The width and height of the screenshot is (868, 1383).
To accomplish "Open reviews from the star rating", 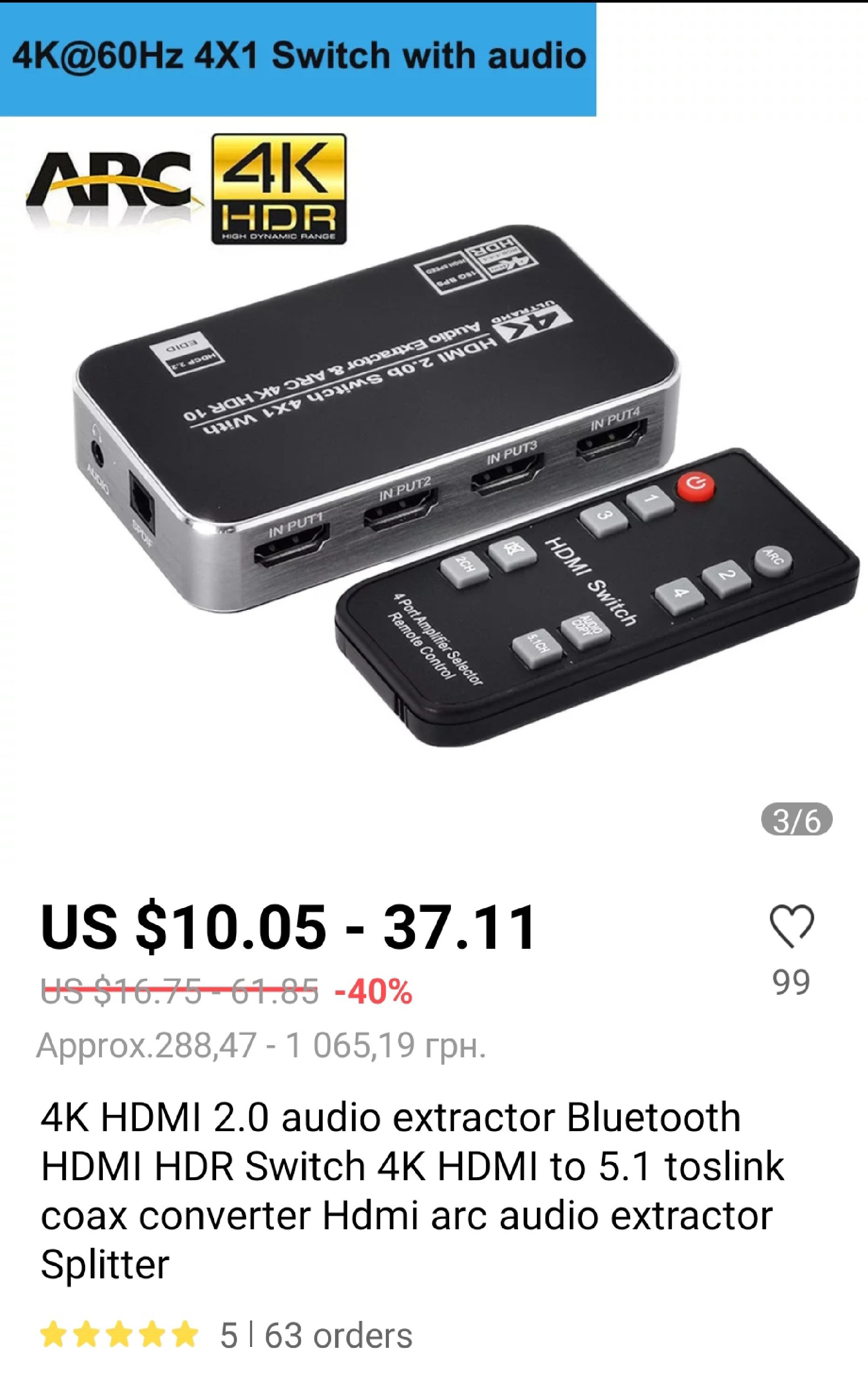I will 119,1335.
